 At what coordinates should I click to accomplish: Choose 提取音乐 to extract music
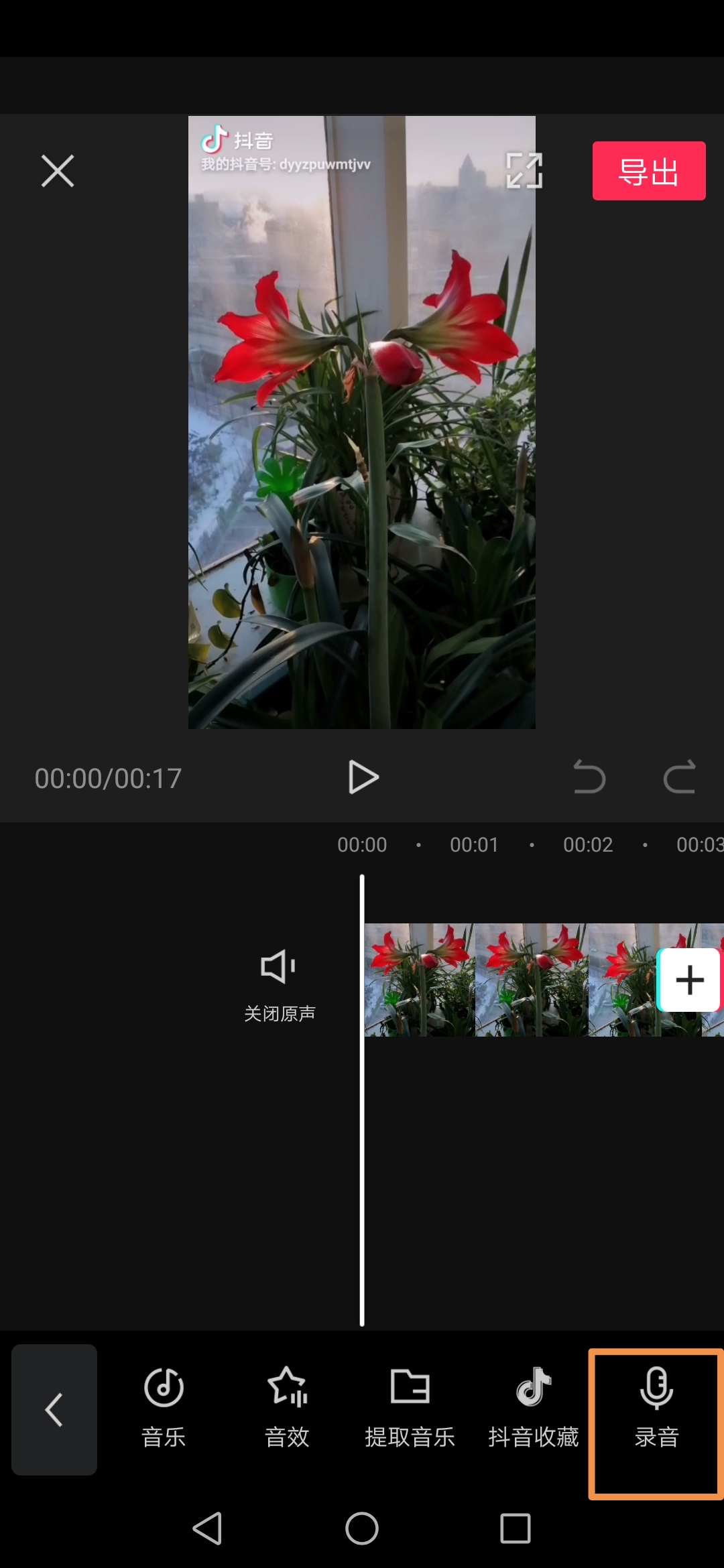[410, 1407]
